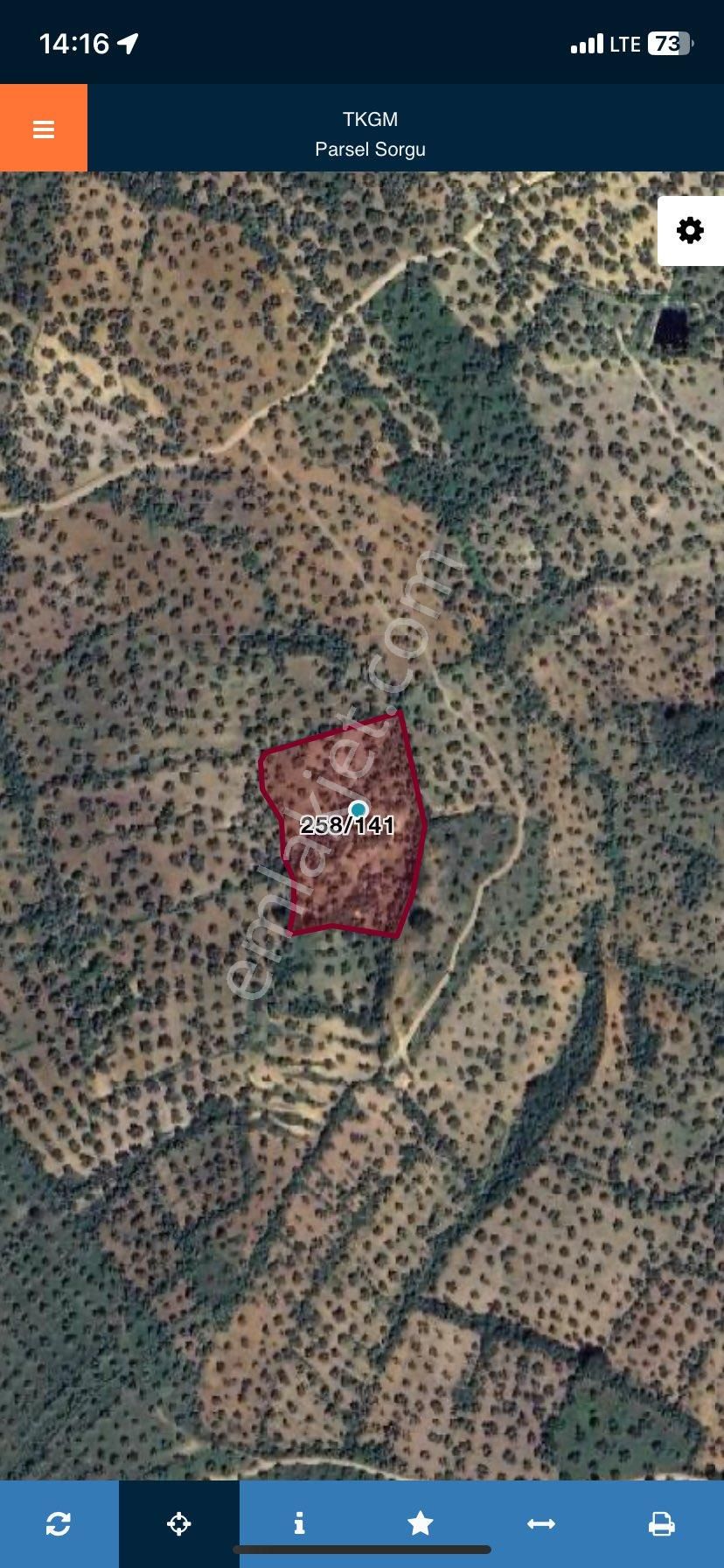The height and width of the screenshot is (1568, 724).
Task: Open the measure distance tool
Action: (541, 1523)
